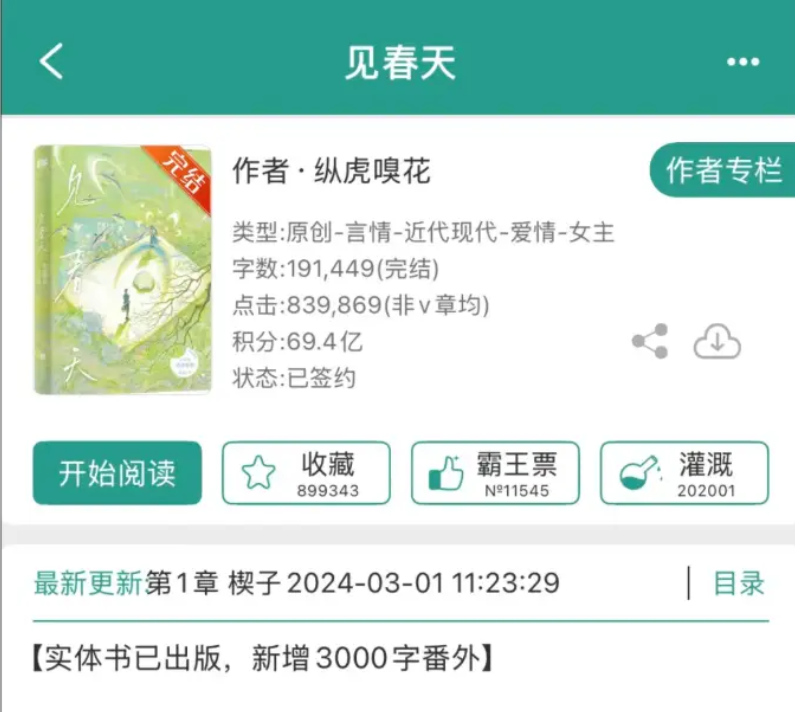Open the 目录 table of contents

coord(738,583)
